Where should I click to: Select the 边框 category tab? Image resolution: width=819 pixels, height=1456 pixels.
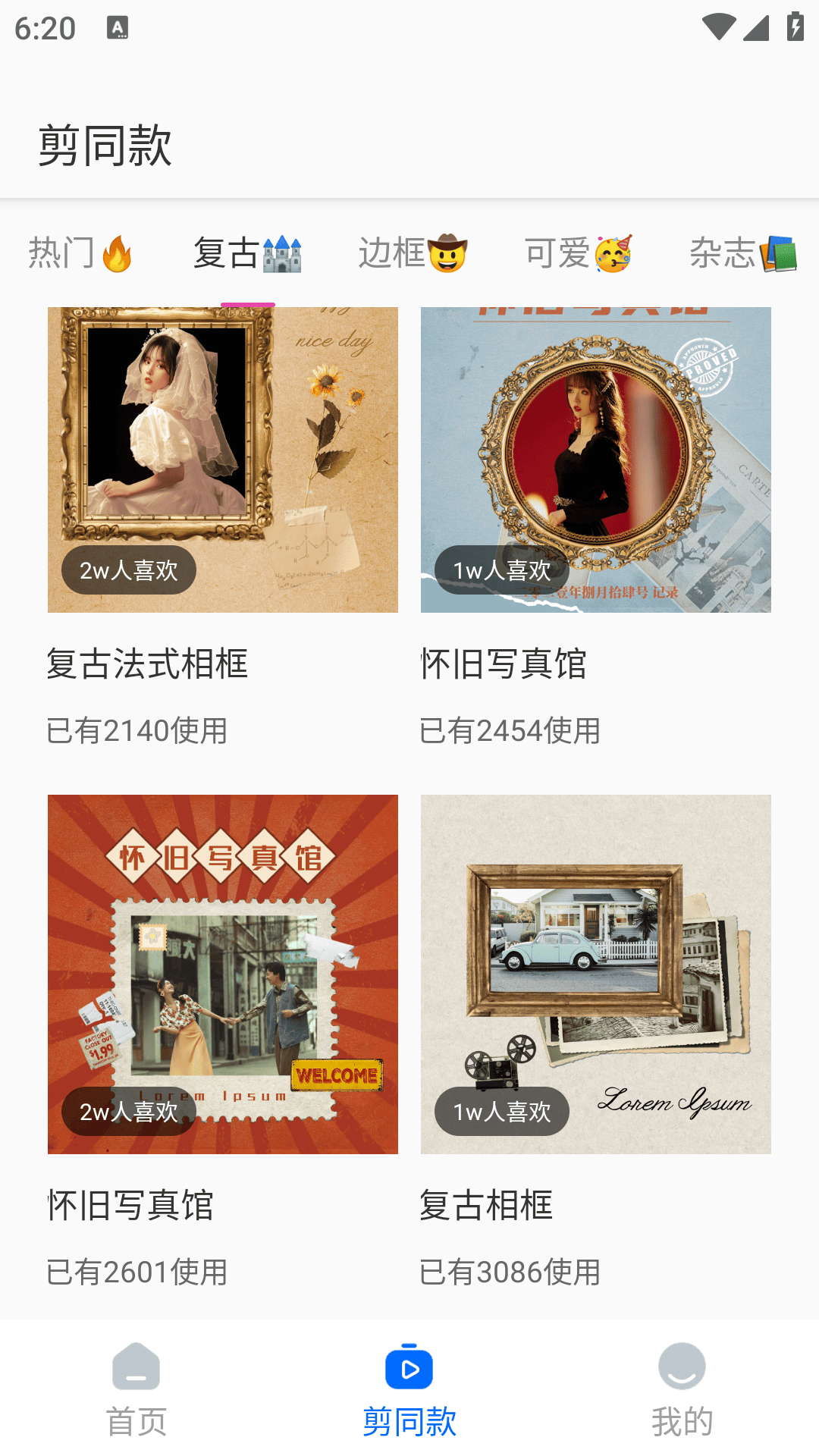coord(413,253)
